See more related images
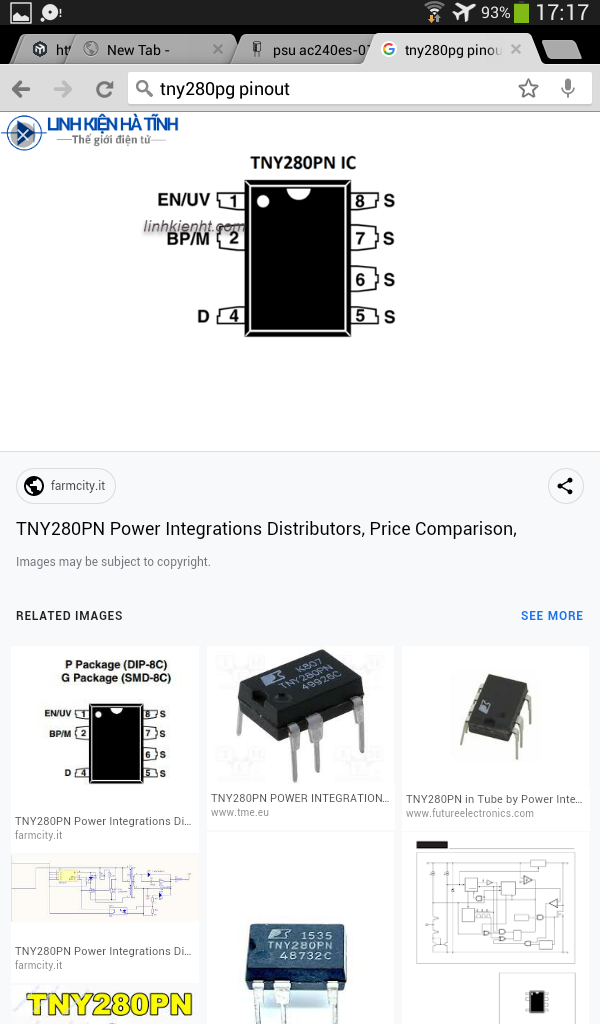600x1024 pixels. tap(551, 616)
